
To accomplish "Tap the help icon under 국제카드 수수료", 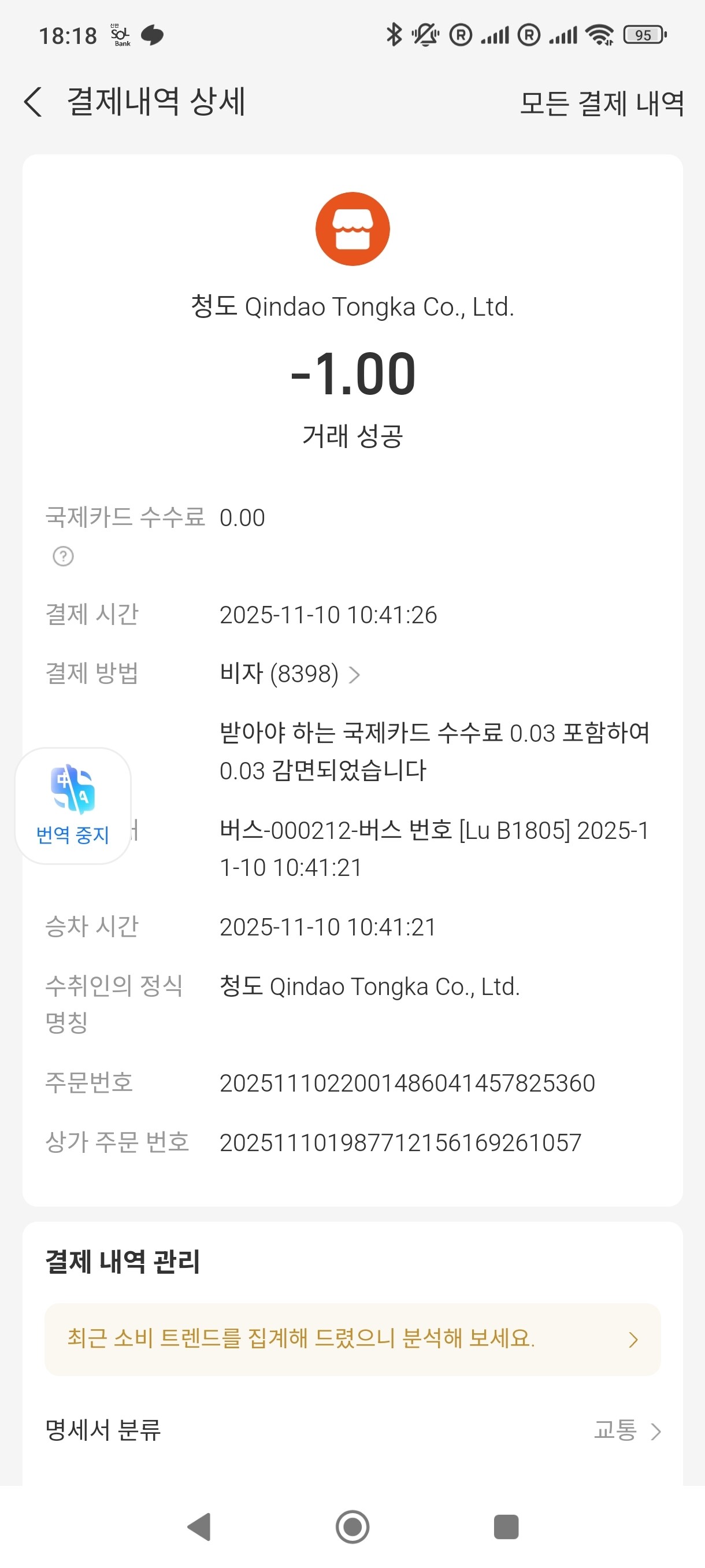I will point(63,556).
